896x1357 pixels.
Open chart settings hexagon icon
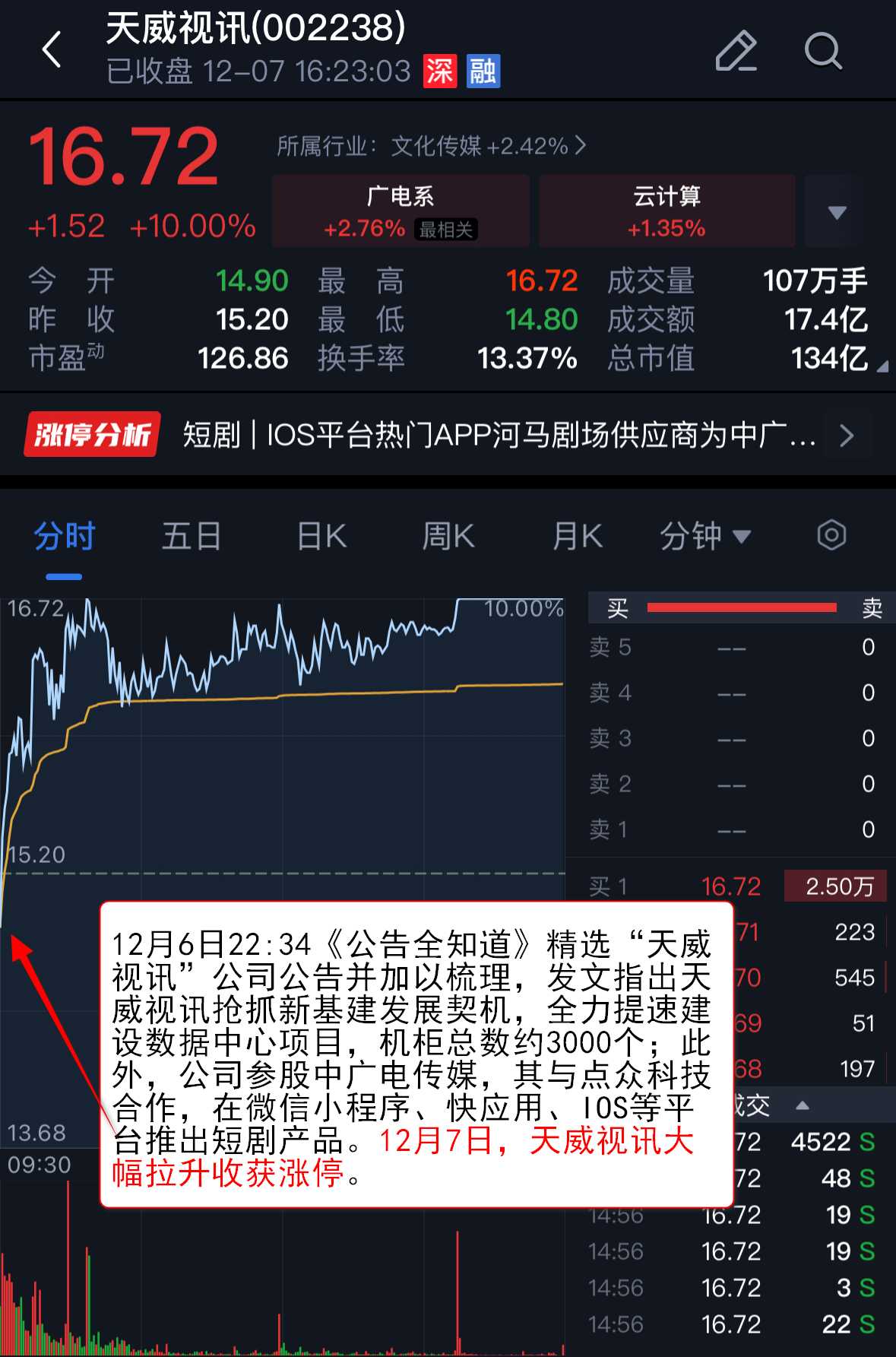point(831,536)
